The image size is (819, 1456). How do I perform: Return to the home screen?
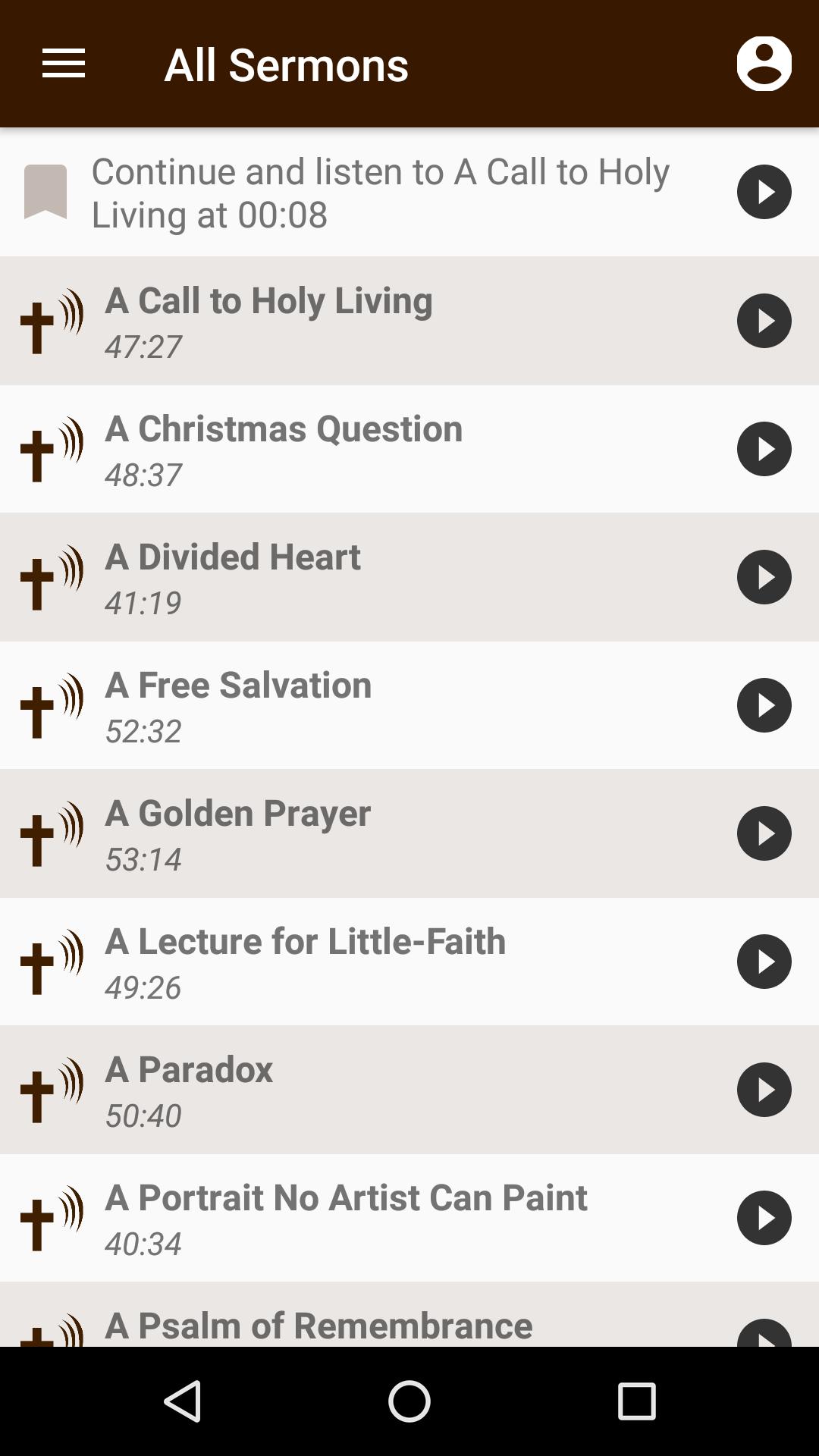click(x=409, y=1401)
